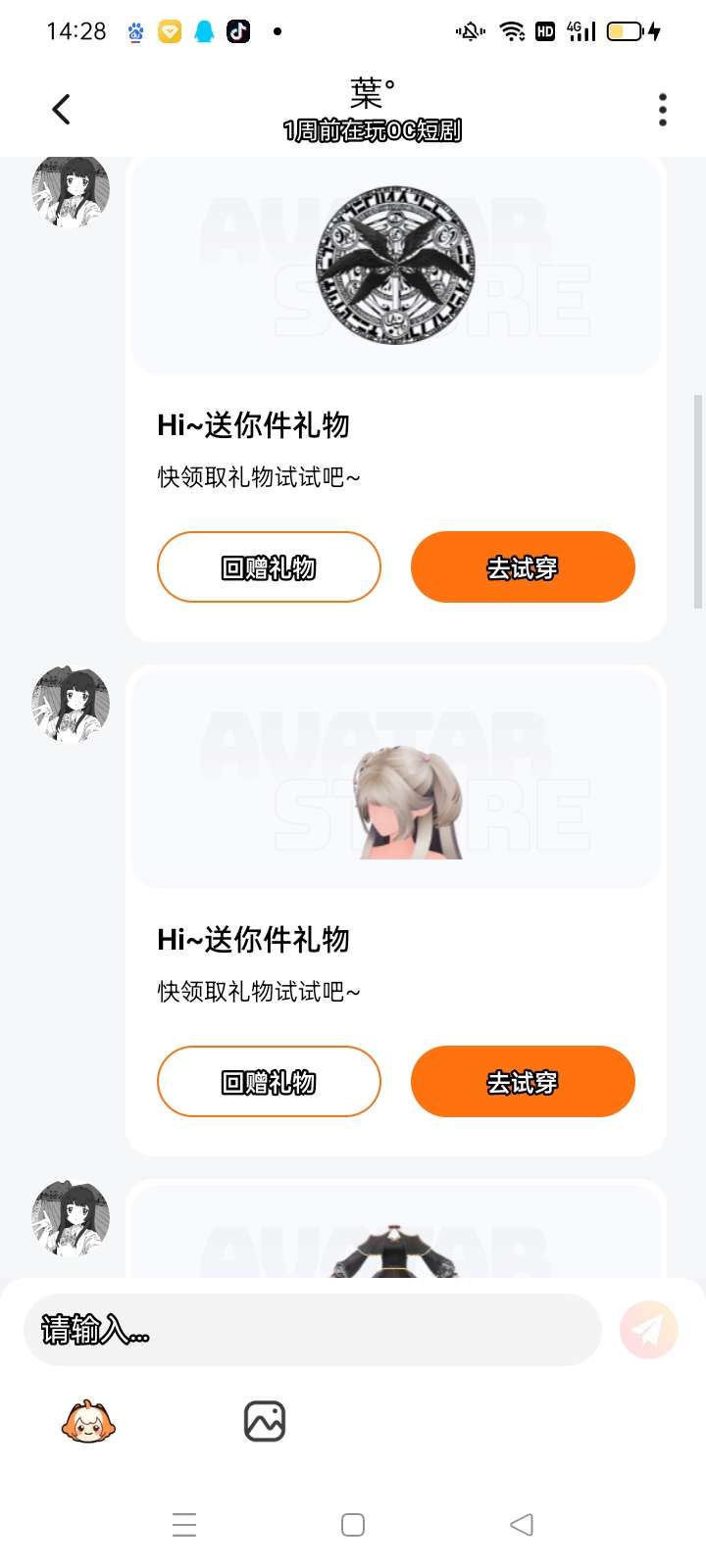
Task: Open the emoji sticker picker
Action: tap(88, 1422)
